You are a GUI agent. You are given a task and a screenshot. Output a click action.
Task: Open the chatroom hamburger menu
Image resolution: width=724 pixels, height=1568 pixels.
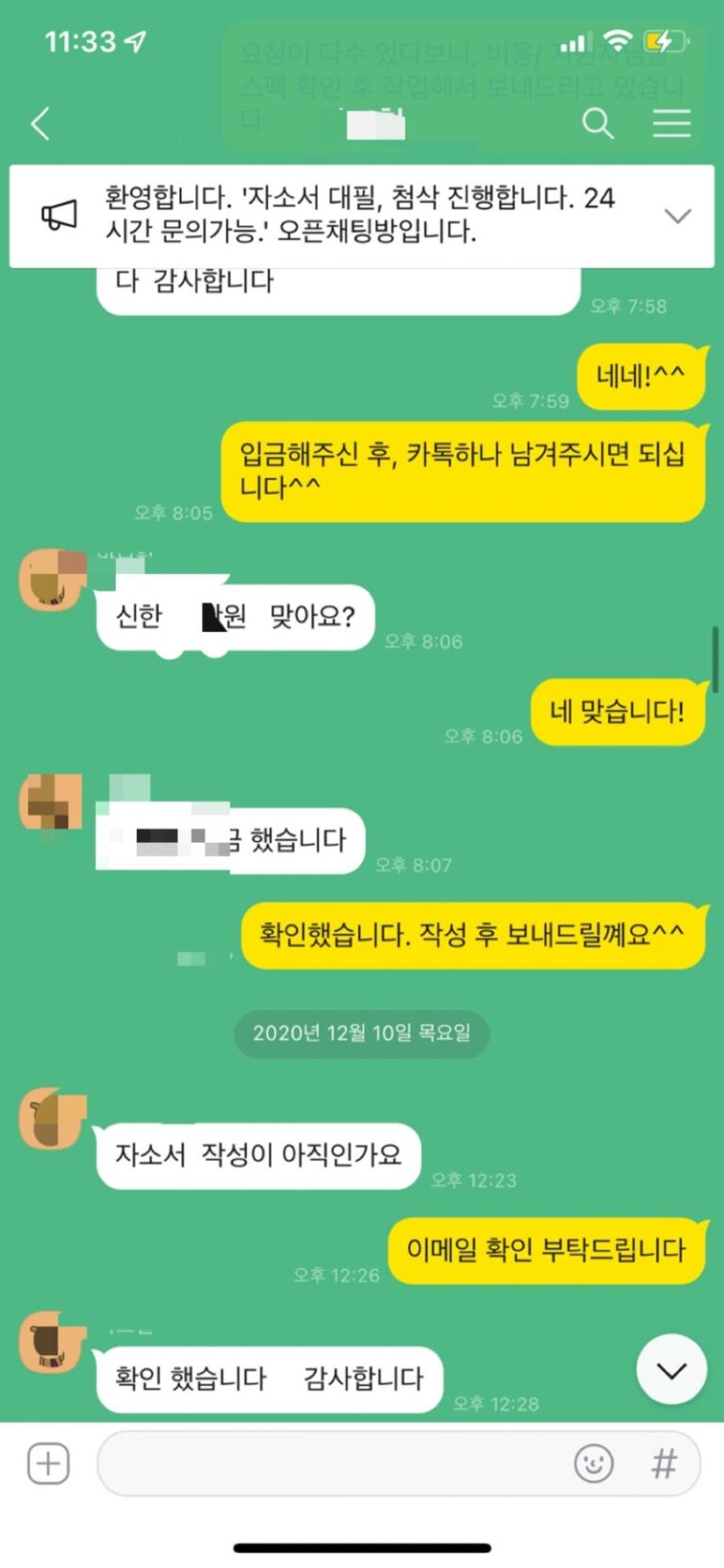(671, 124)
